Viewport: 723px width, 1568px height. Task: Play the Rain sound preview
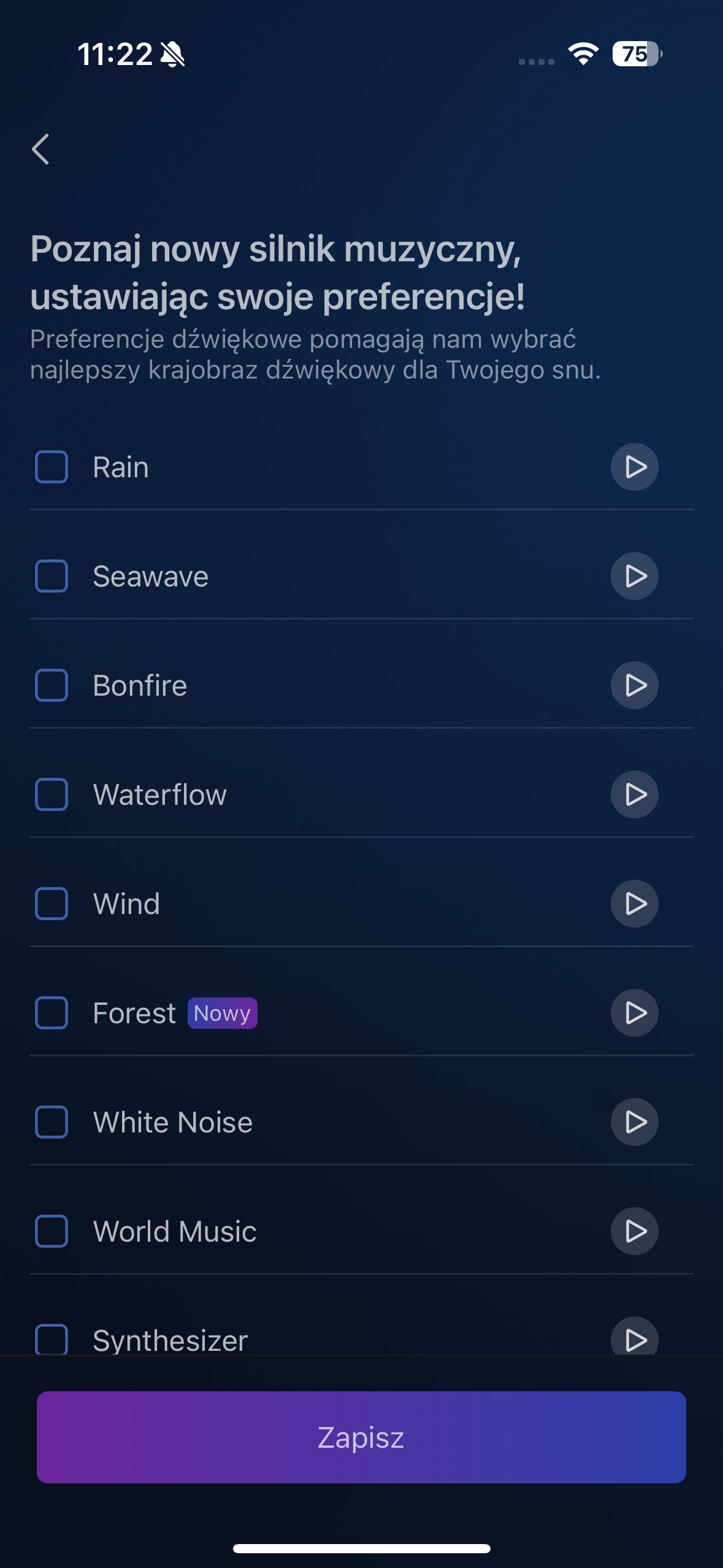click(x=634, y=467)
